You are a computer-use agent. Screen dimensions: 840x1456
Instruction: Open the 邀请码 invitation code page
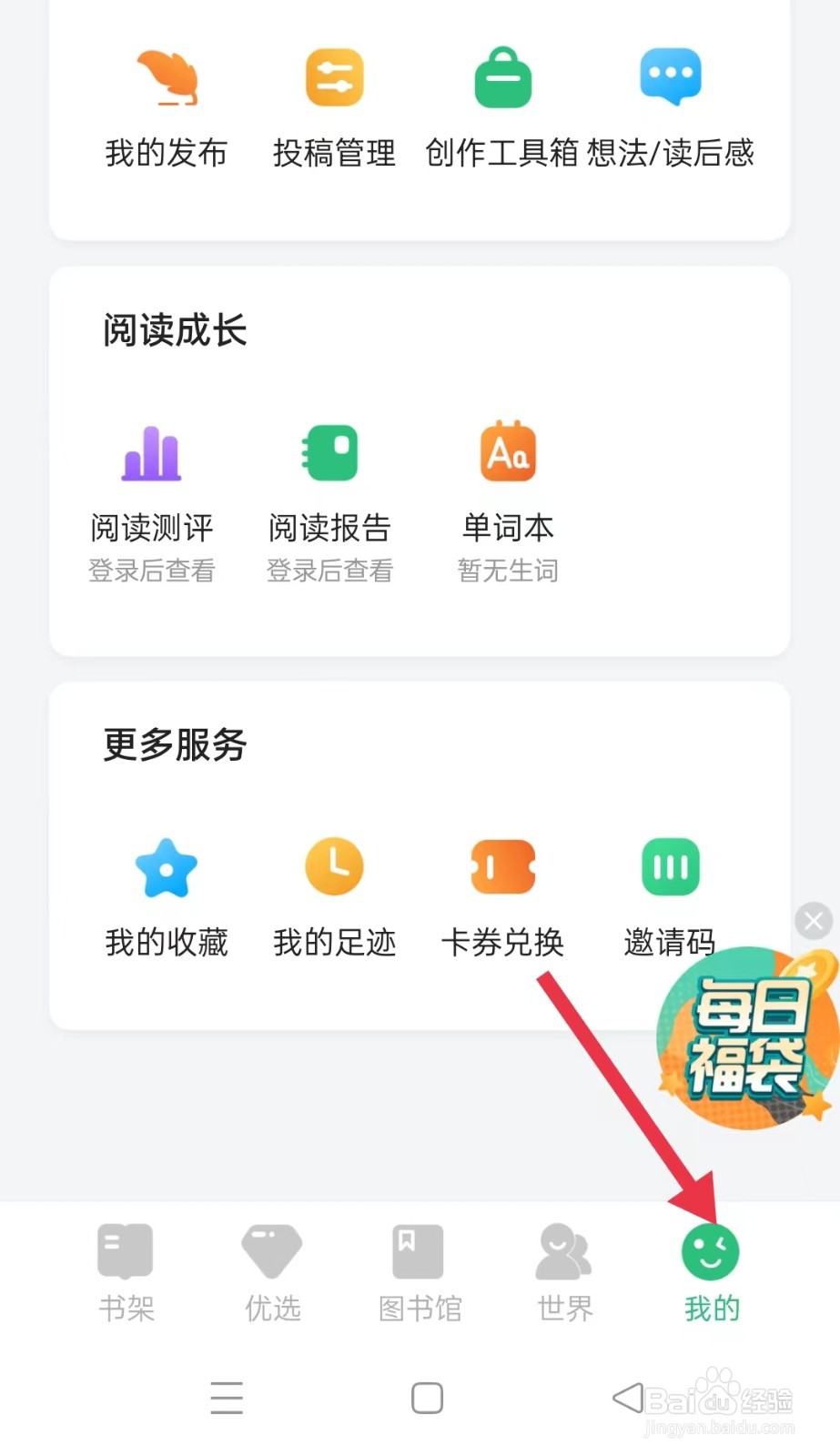pos(670,896)
